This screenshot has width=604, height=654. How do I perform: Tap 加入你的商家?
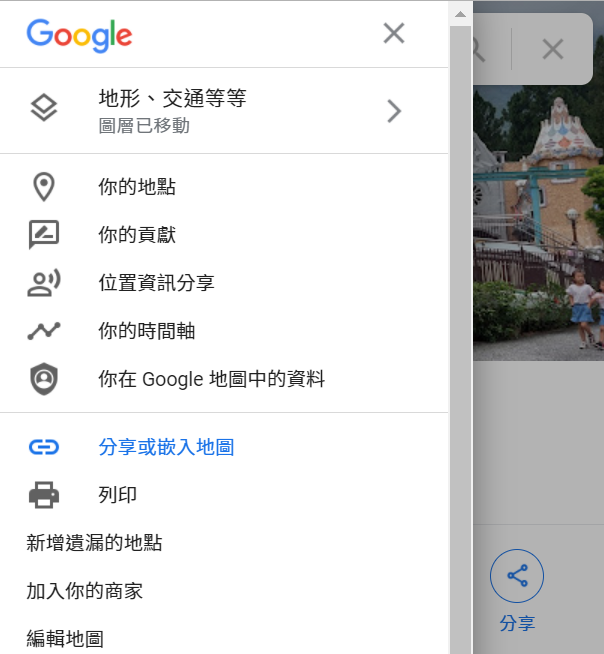(84, 591)
